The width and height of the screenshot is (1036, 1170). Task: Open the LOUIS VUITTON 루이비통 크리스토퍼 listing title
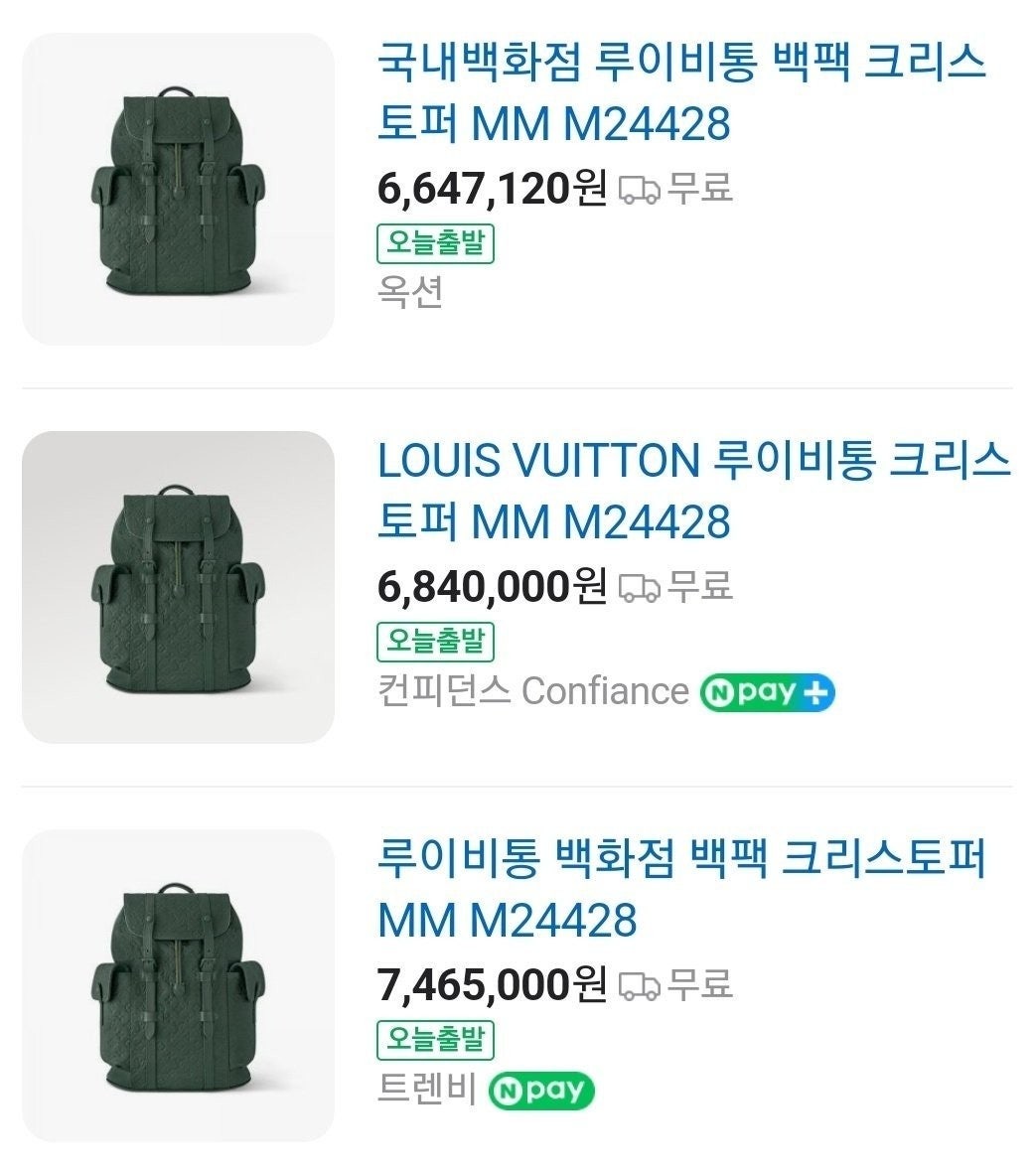(x=693, y=490)
